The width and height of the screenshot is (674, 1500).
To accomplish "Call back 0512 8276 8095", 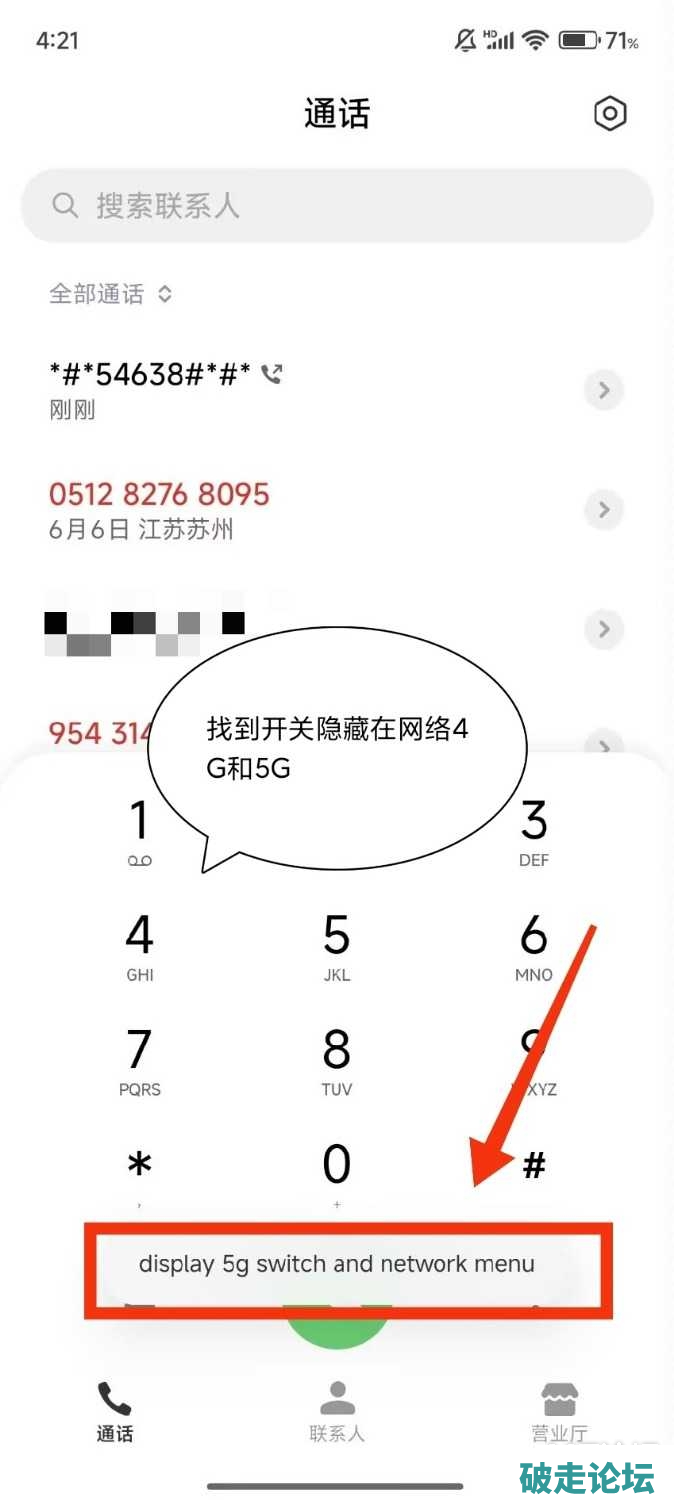I will point(160,508).
